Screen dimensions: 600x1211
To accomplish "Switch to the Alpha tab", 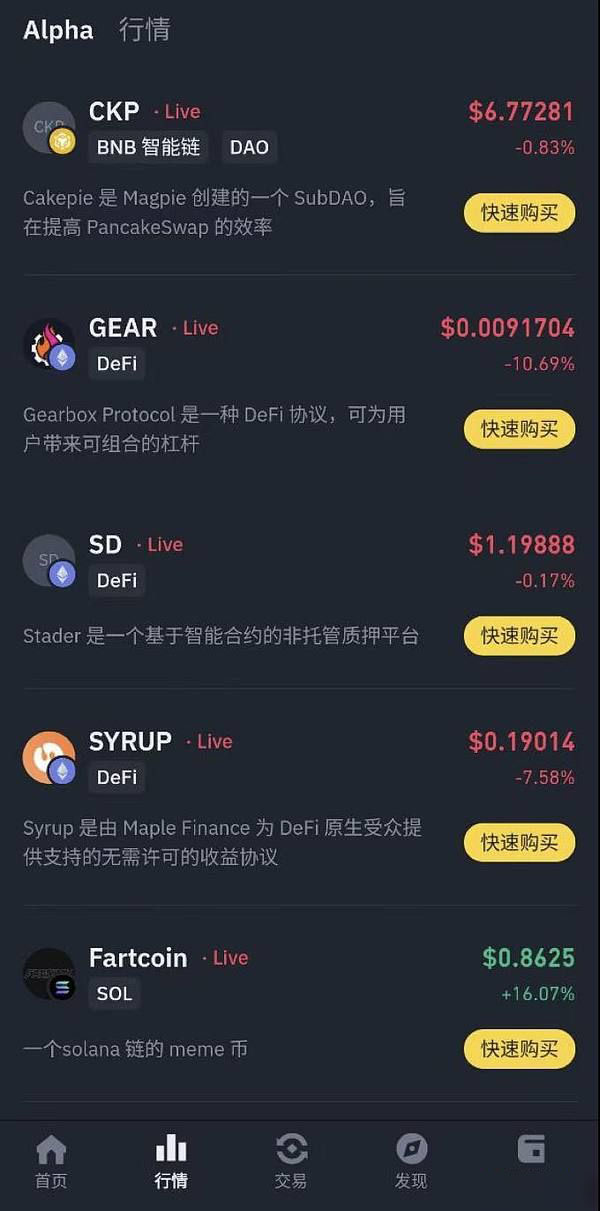I will click(x=58, y=30).
